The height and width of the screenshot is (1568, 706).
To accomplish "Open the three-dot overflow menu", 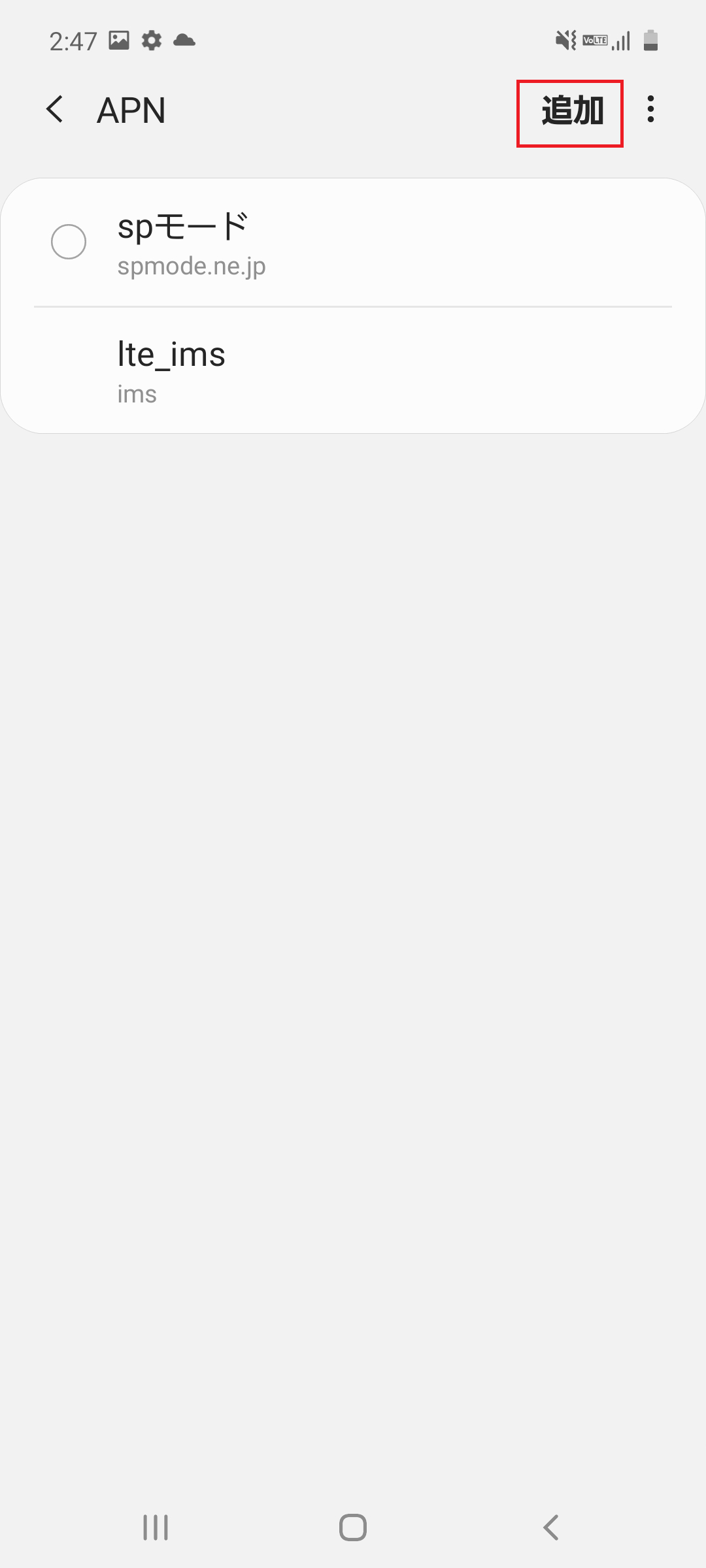I will tap(650, 109).
